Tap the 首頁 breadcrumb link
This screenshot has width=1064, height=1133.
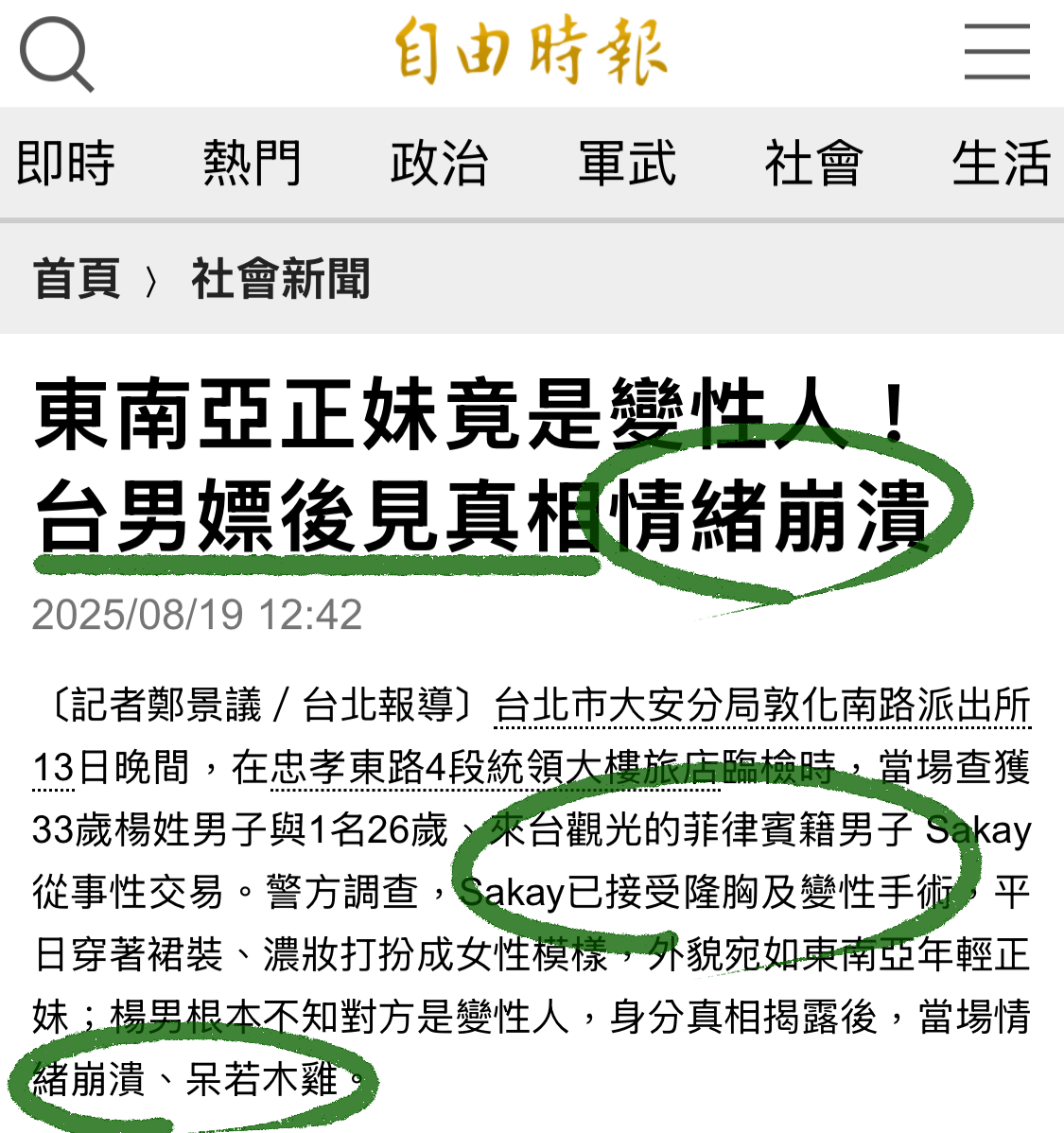(77, 279)
